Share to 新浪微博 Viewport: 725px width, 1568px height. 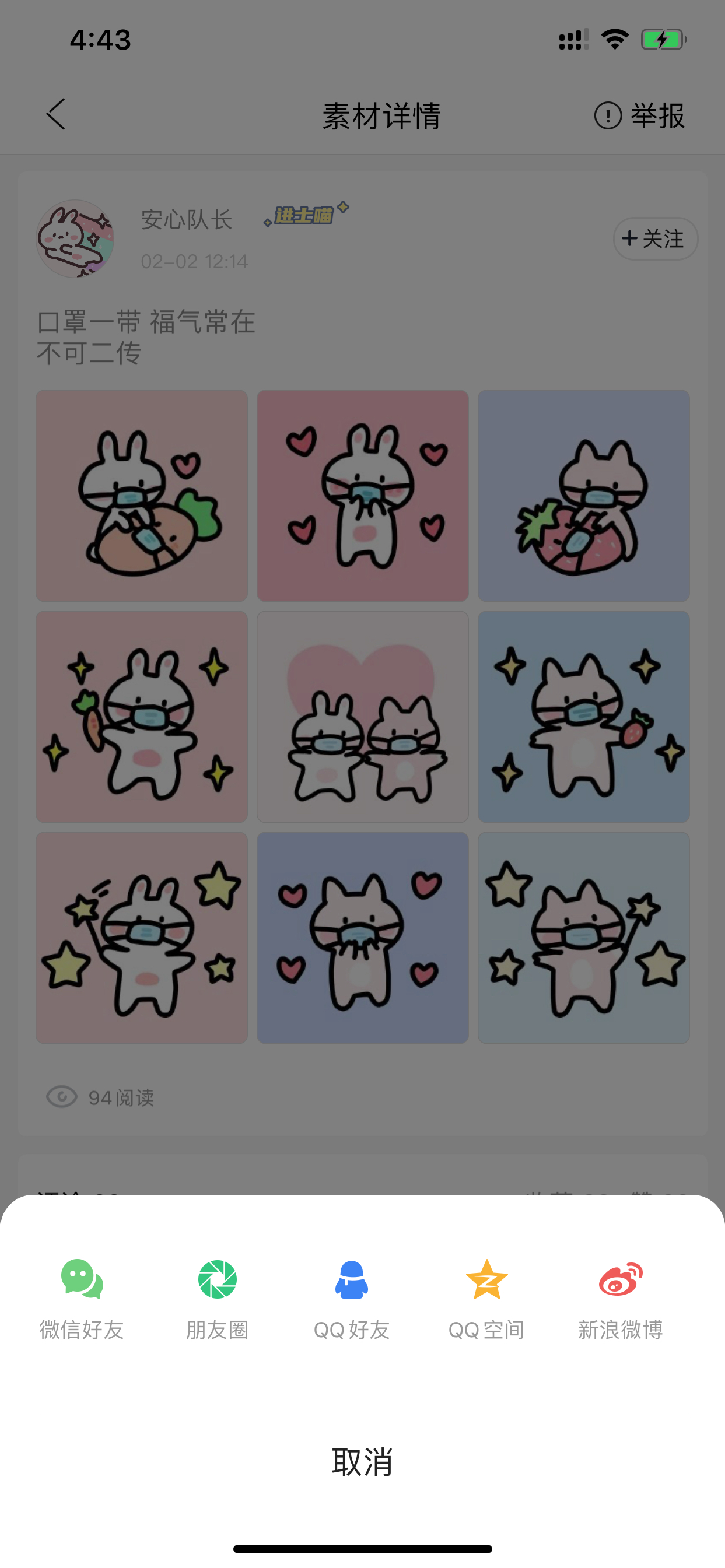point(620,1299)
